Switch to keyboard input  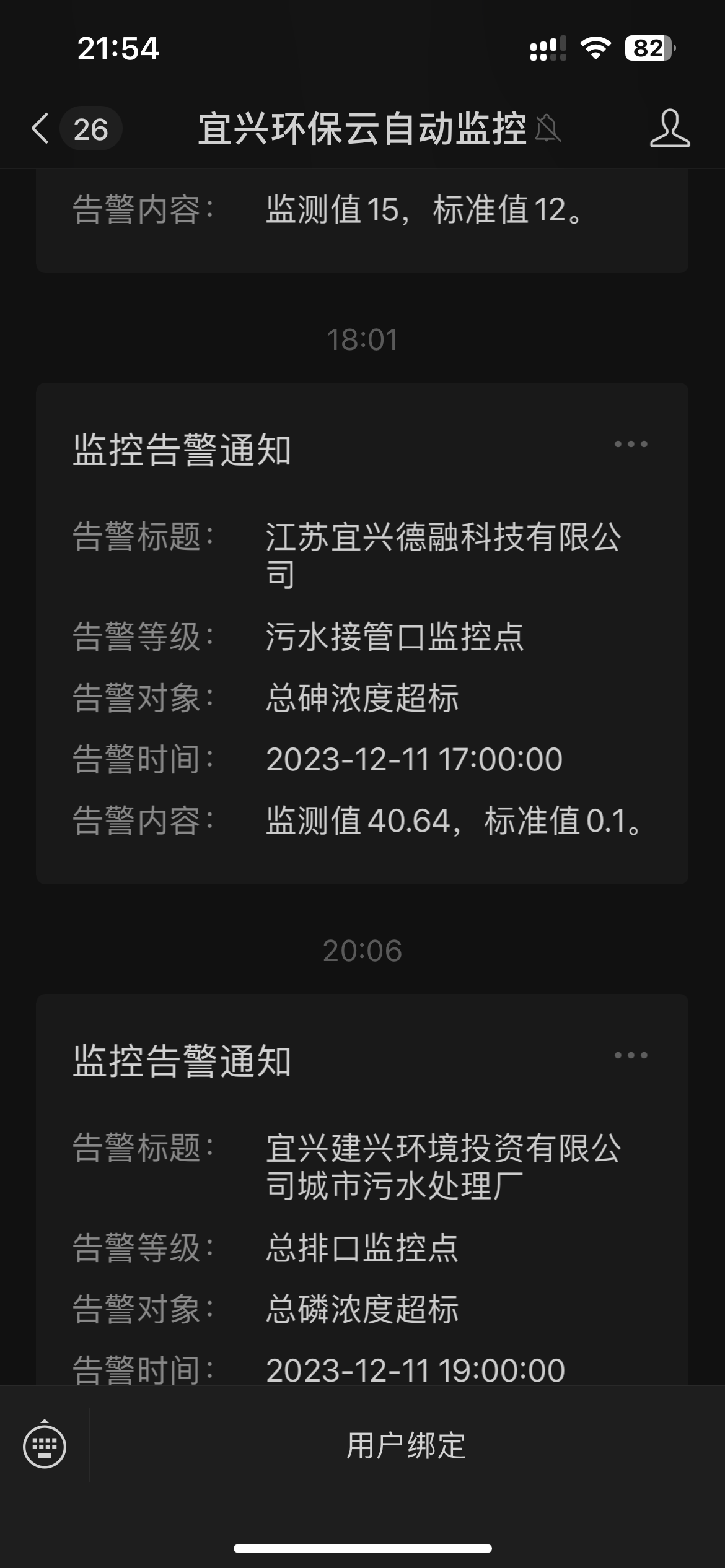click(45, 1446)
